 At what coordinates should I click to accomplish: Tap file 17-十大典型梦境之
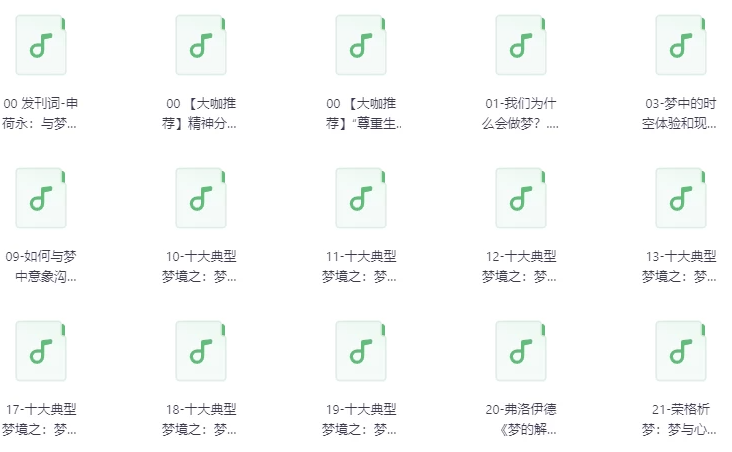pyautogui.click(x=40, y=352)
